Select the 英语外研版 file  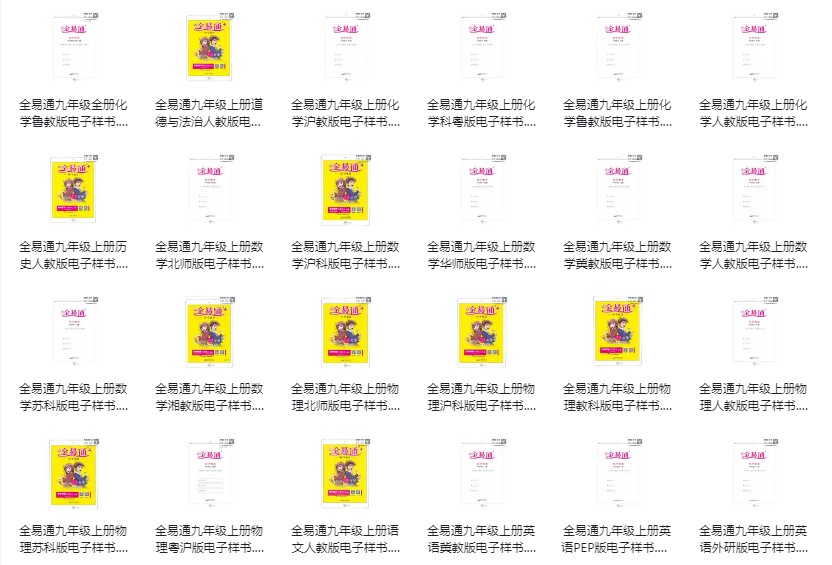click(753, 472)
